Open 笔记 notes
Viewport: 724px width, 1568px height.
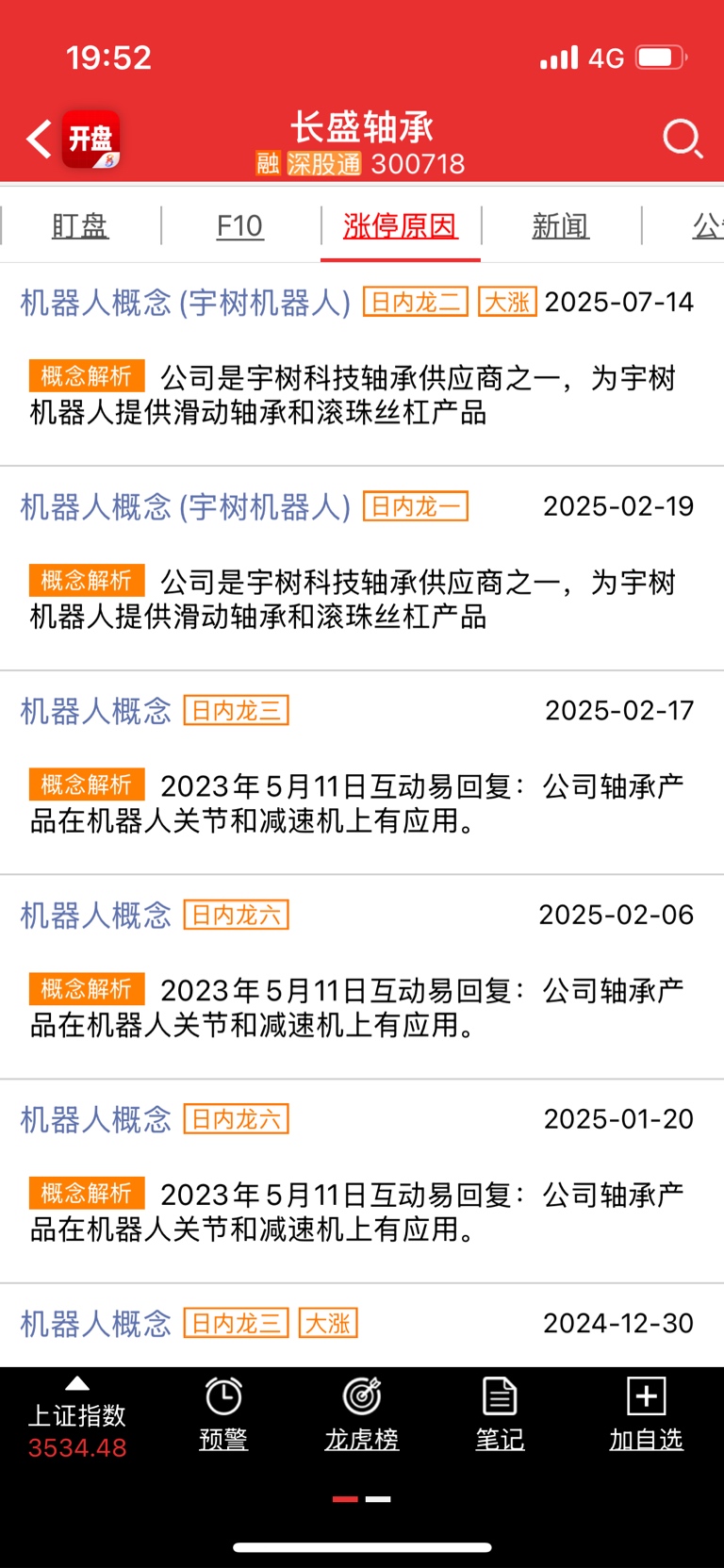(x=500, y=1414)
